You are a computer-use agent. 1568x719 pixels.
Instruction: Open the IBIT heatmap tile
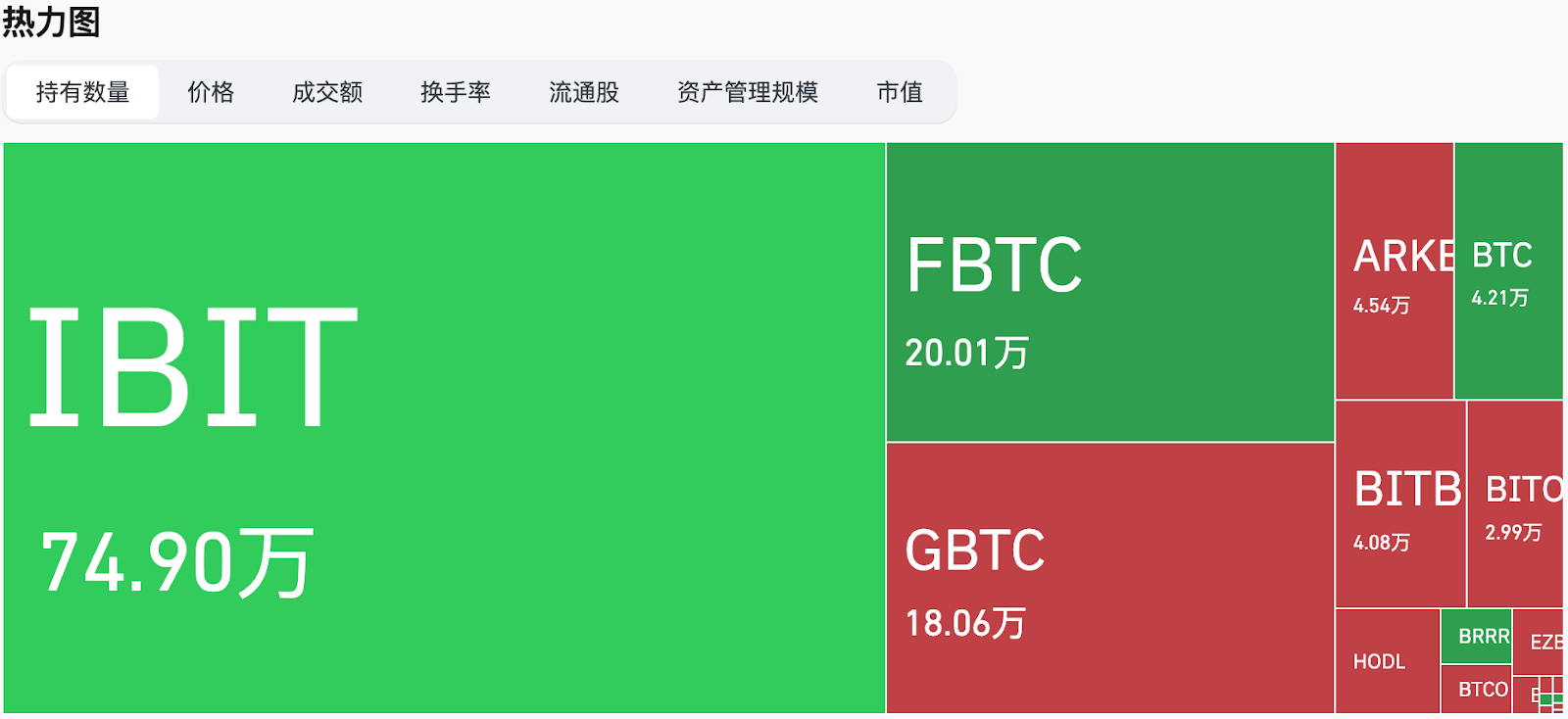444,427
